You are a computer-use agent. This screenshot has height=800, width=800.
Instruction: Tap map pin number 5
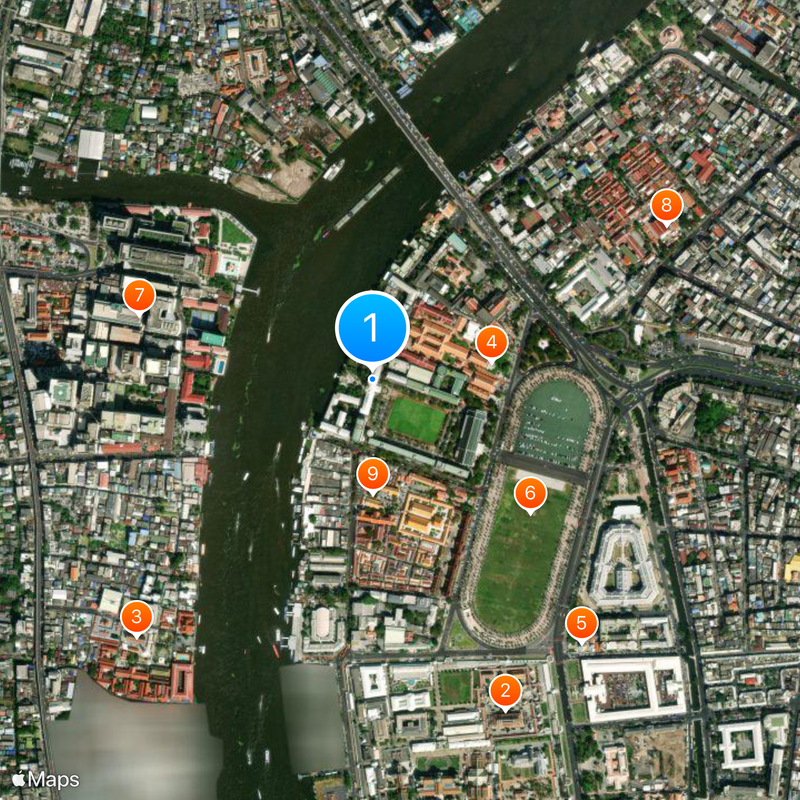click(x=581, y=623)
